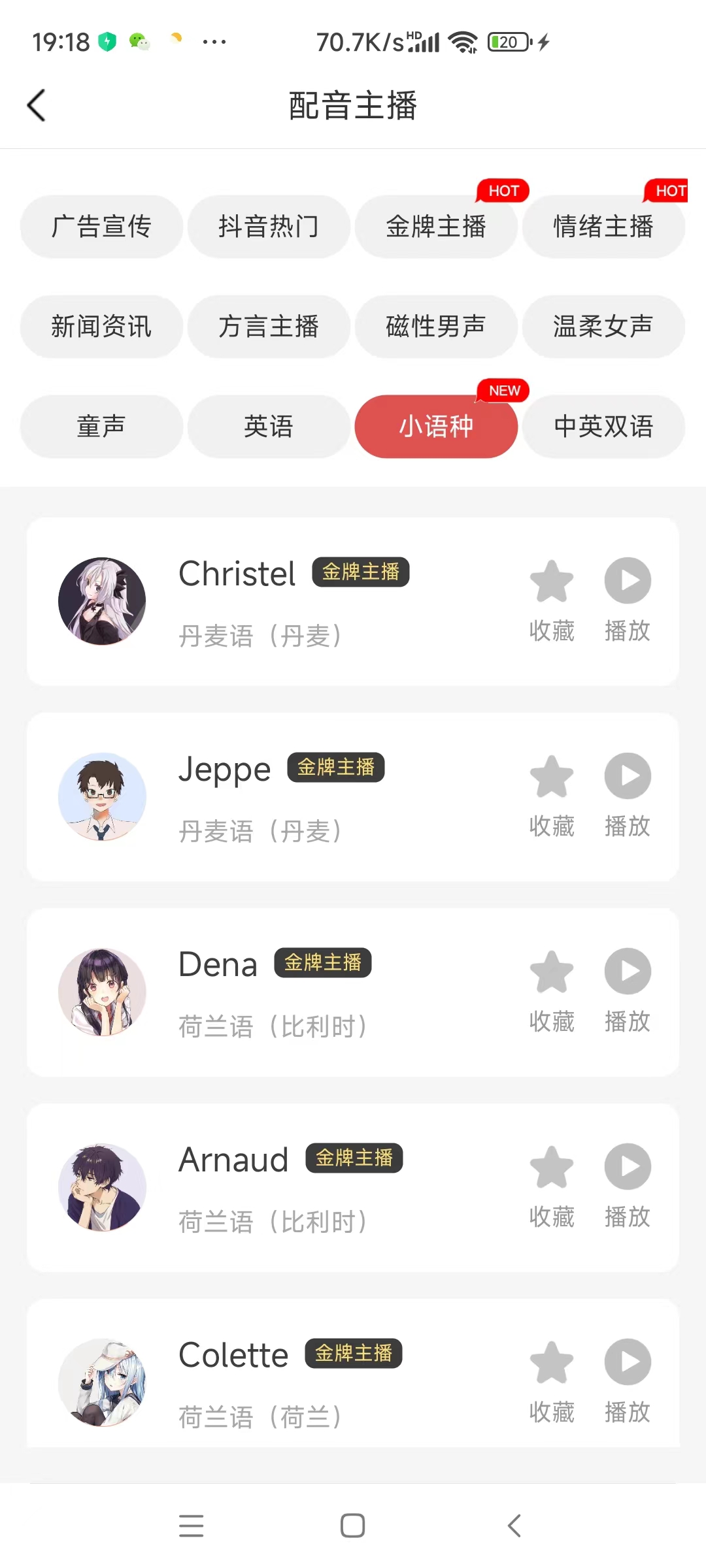Open the 方言主播 category
Viewport: 706px width, 1568px height.
click(x=269, y=327)
